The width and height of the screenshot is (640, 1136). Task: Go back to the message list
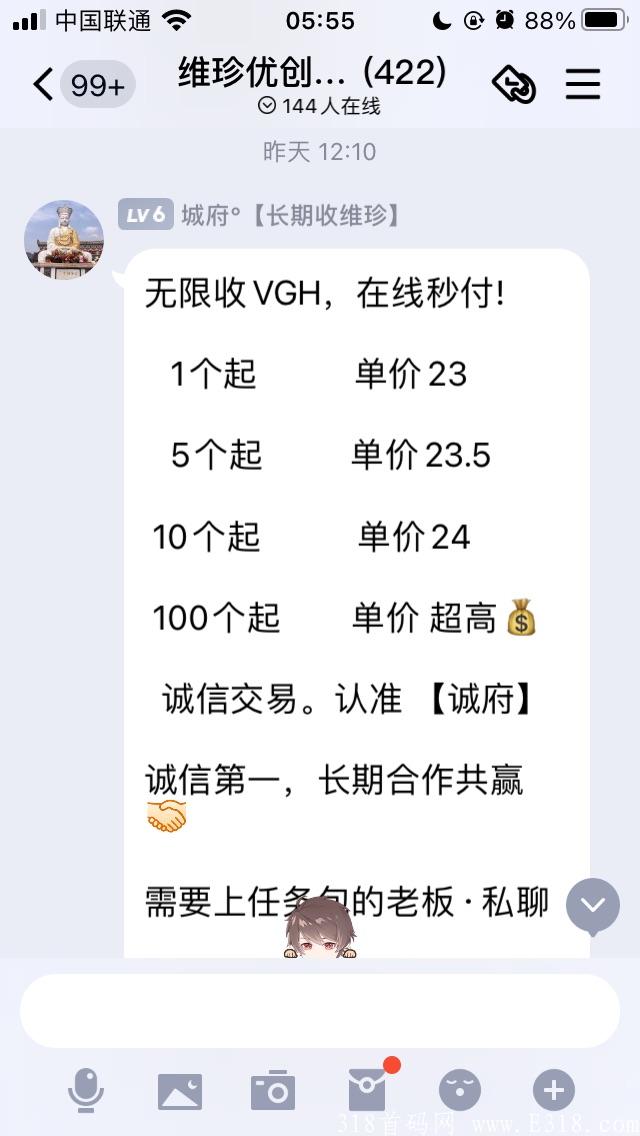coord(44,85)
